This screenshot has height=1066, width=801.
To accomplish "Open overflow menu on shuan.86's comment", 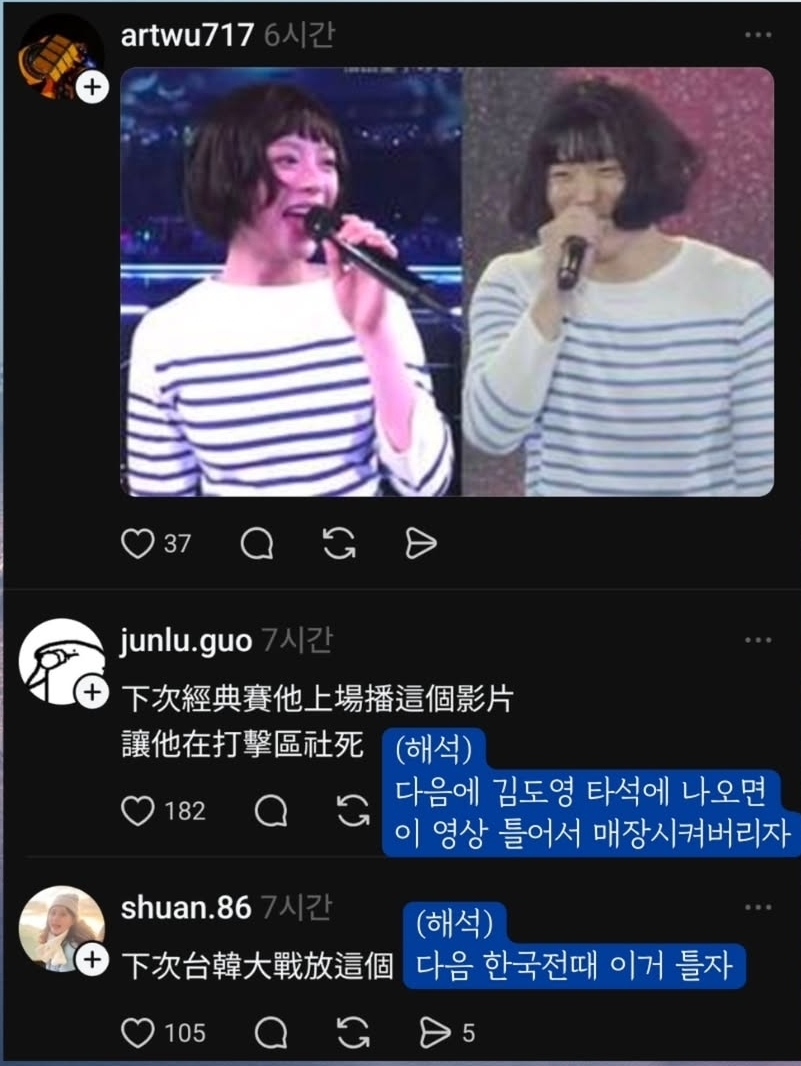I will click(758, 908).
